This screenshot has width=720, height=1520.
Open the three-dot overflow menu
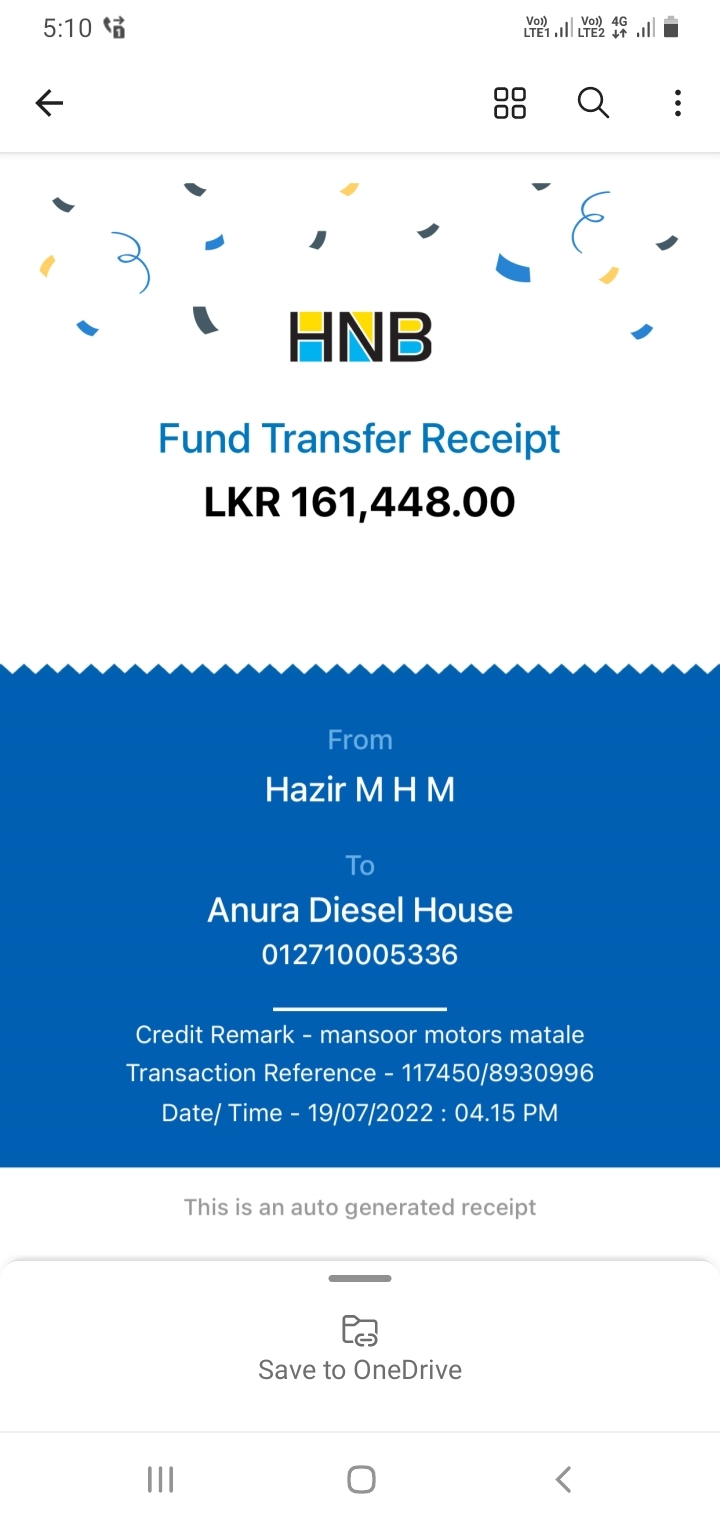(677, 103)
